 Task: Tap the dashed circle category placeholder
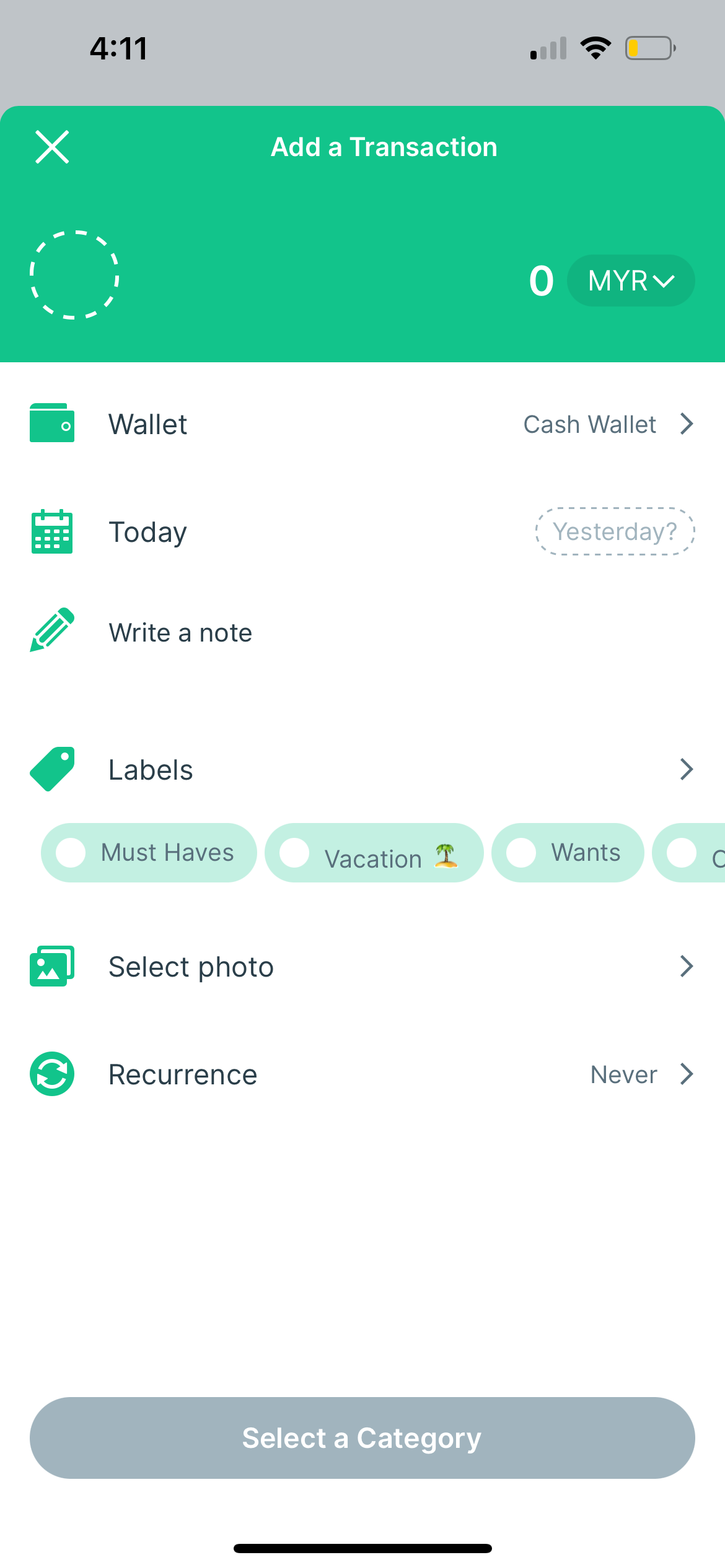(74, 275)
